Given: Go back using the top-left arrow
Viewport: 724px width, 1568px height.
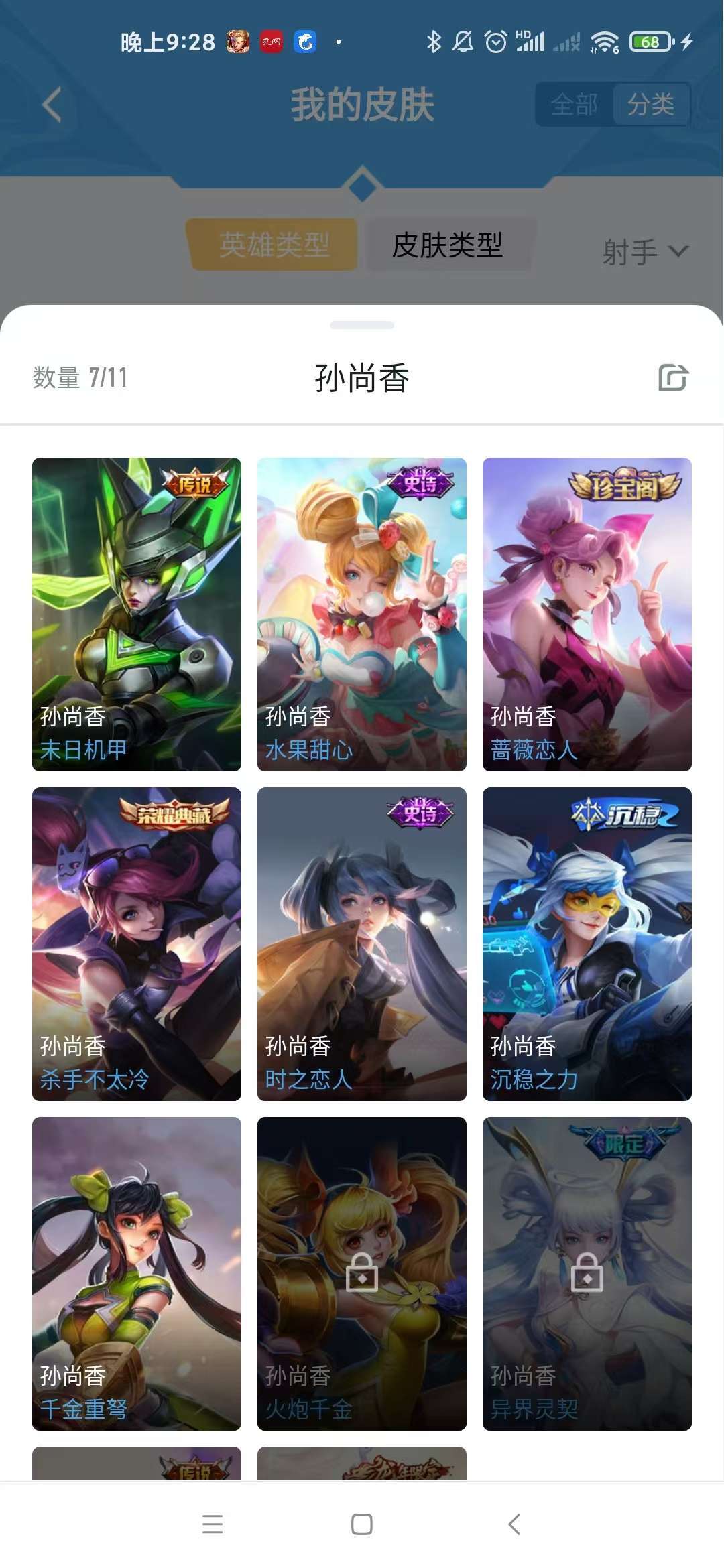Looking at the screenshot, I should [52, 105].
